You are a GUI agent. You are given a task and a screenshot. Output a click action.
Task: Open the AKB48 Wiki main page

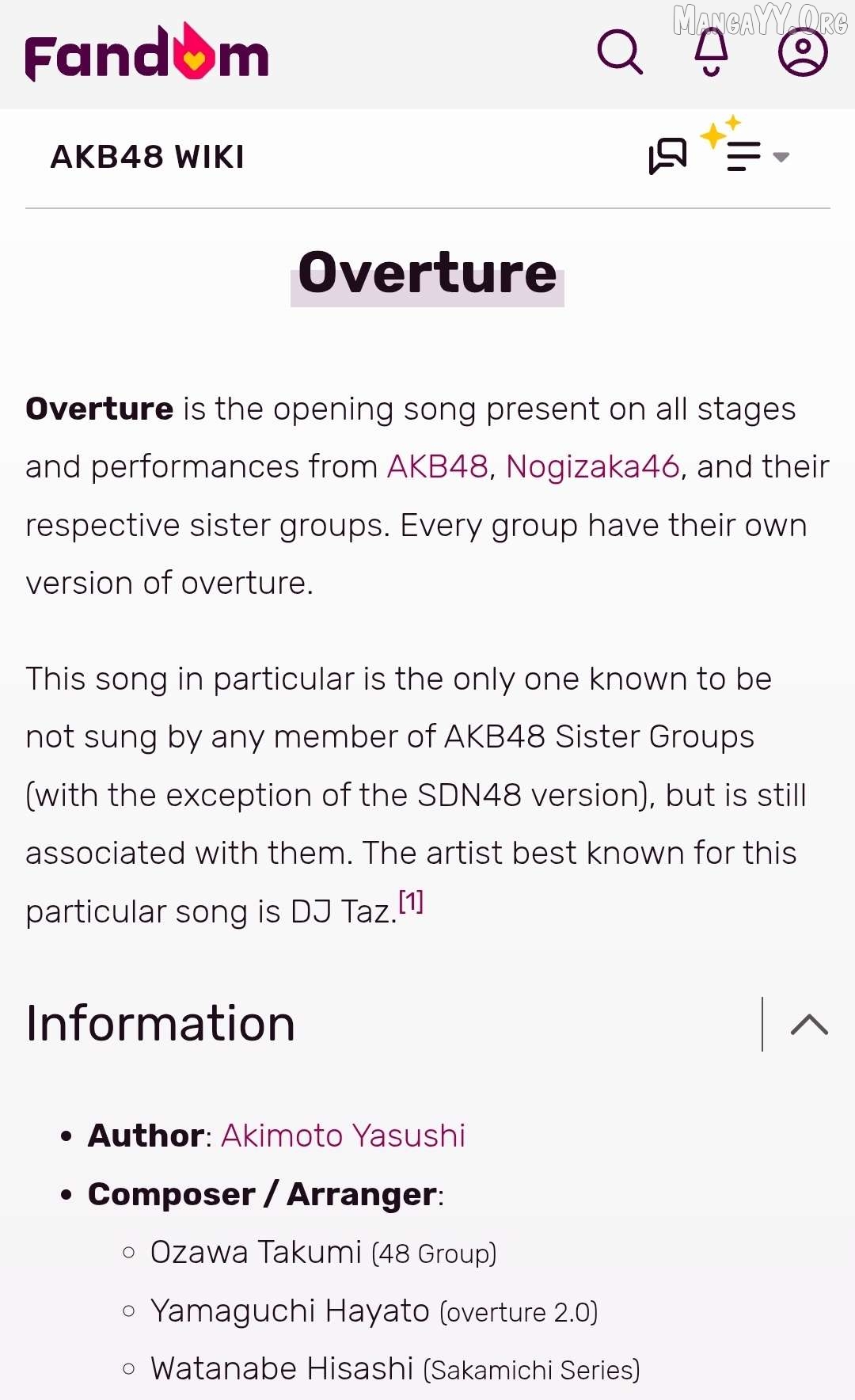click(147, 157)
